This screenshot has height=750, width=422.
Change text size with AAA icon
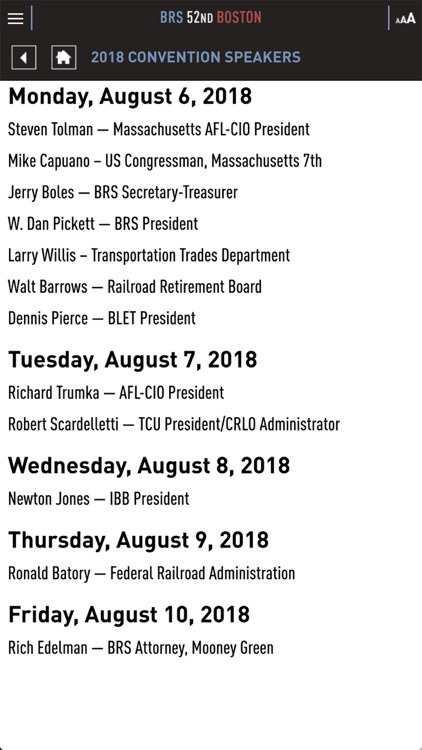tap(405, 19)
